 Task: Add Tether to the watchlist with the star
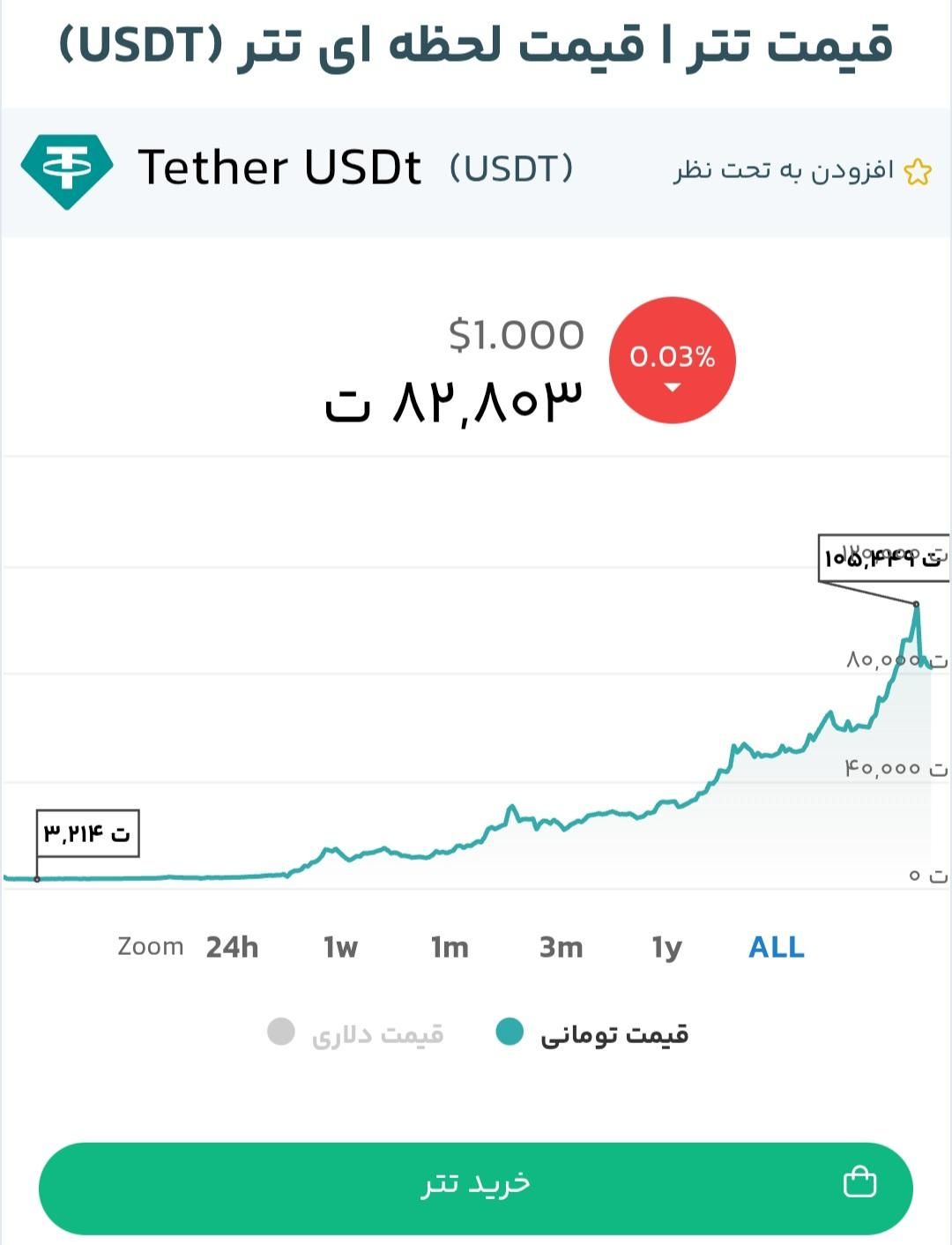click(x=917, y=171)
